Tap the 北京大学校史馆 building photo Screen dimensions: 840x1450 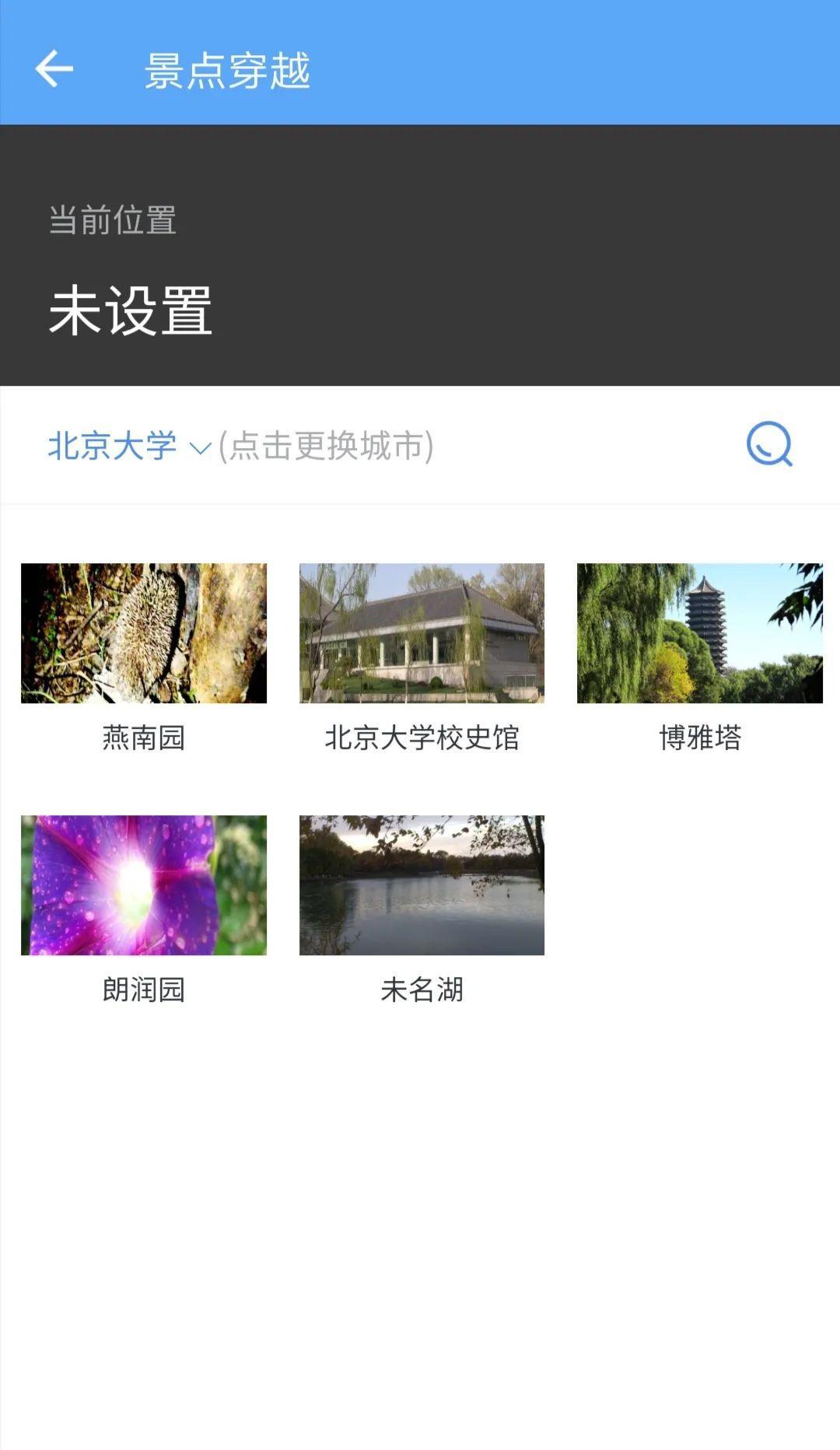(420, 634)
